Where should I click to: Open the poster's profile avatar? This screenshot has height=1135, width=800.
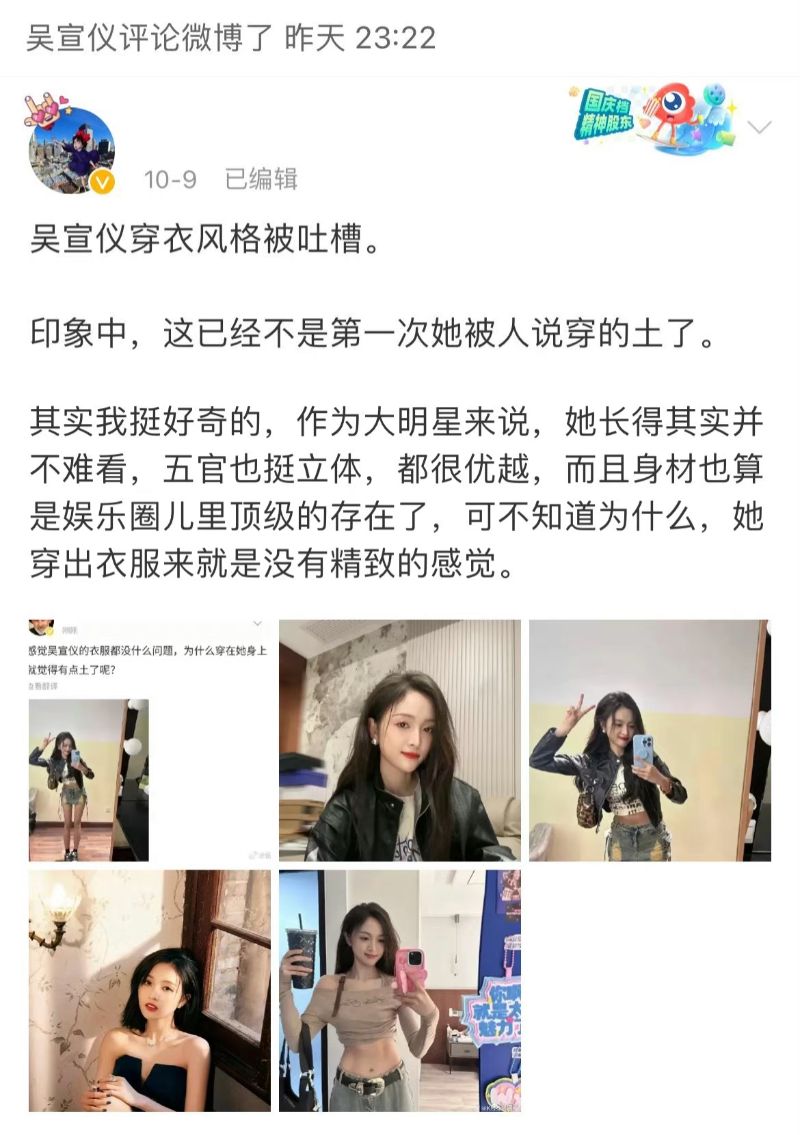70,149
